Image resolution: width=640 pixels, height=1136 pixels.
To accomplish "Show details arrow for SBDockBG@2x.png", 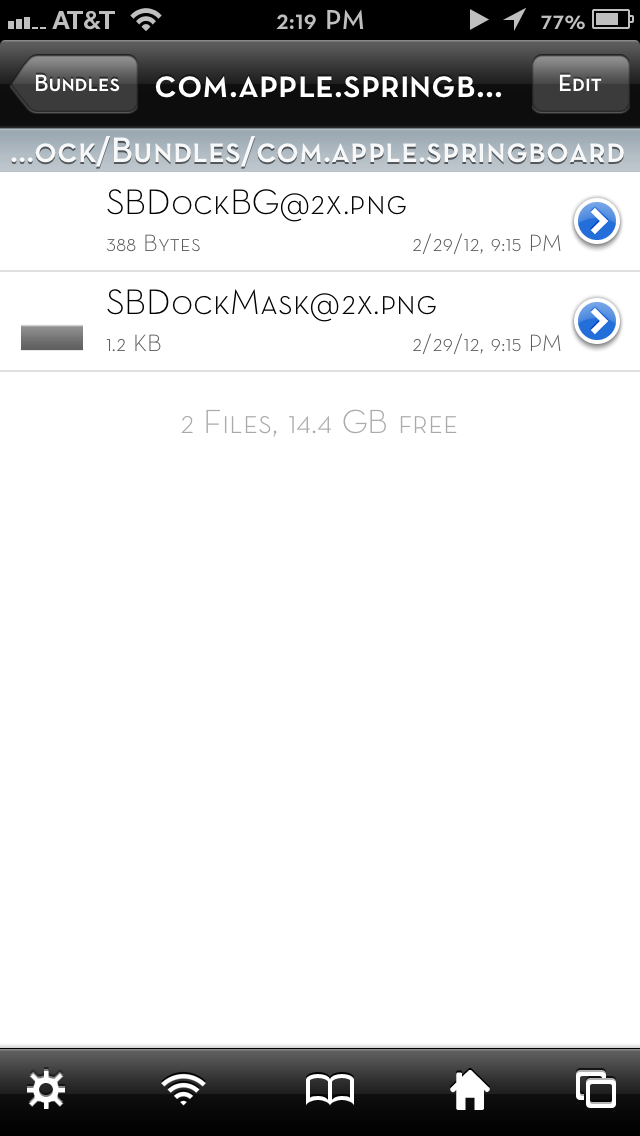I will 597,222.
